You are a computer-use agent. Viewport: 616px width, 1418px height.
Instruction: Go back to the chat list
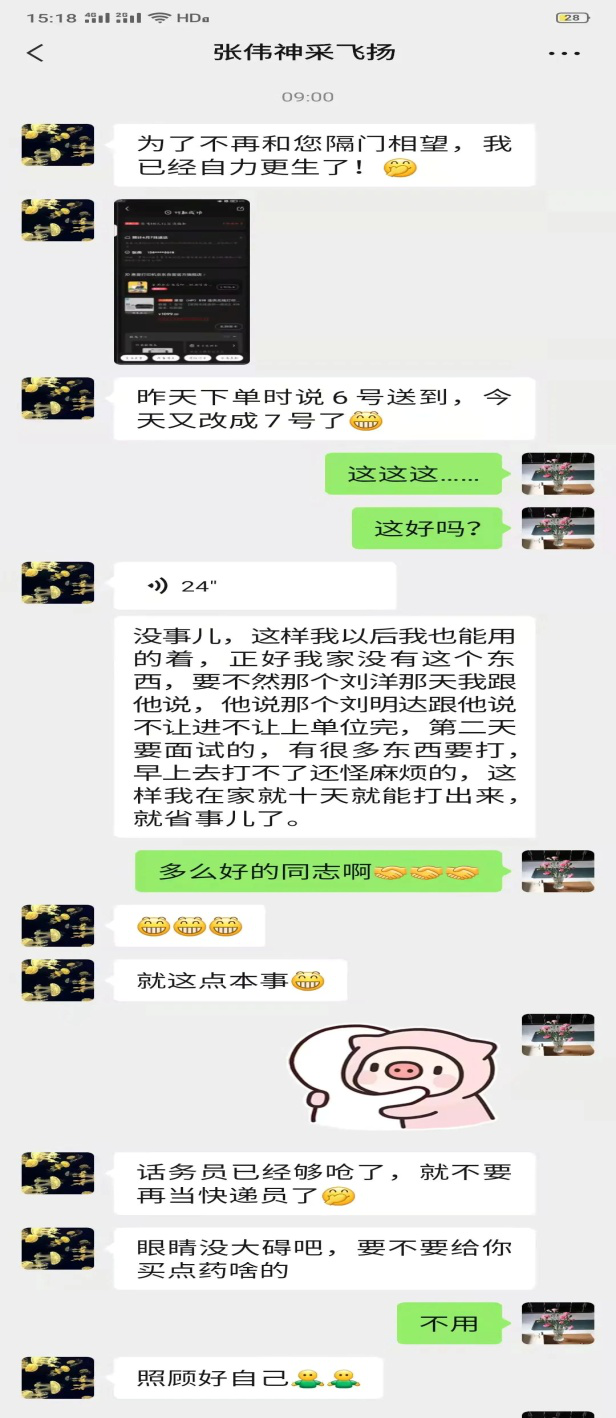tap(35, 53)
